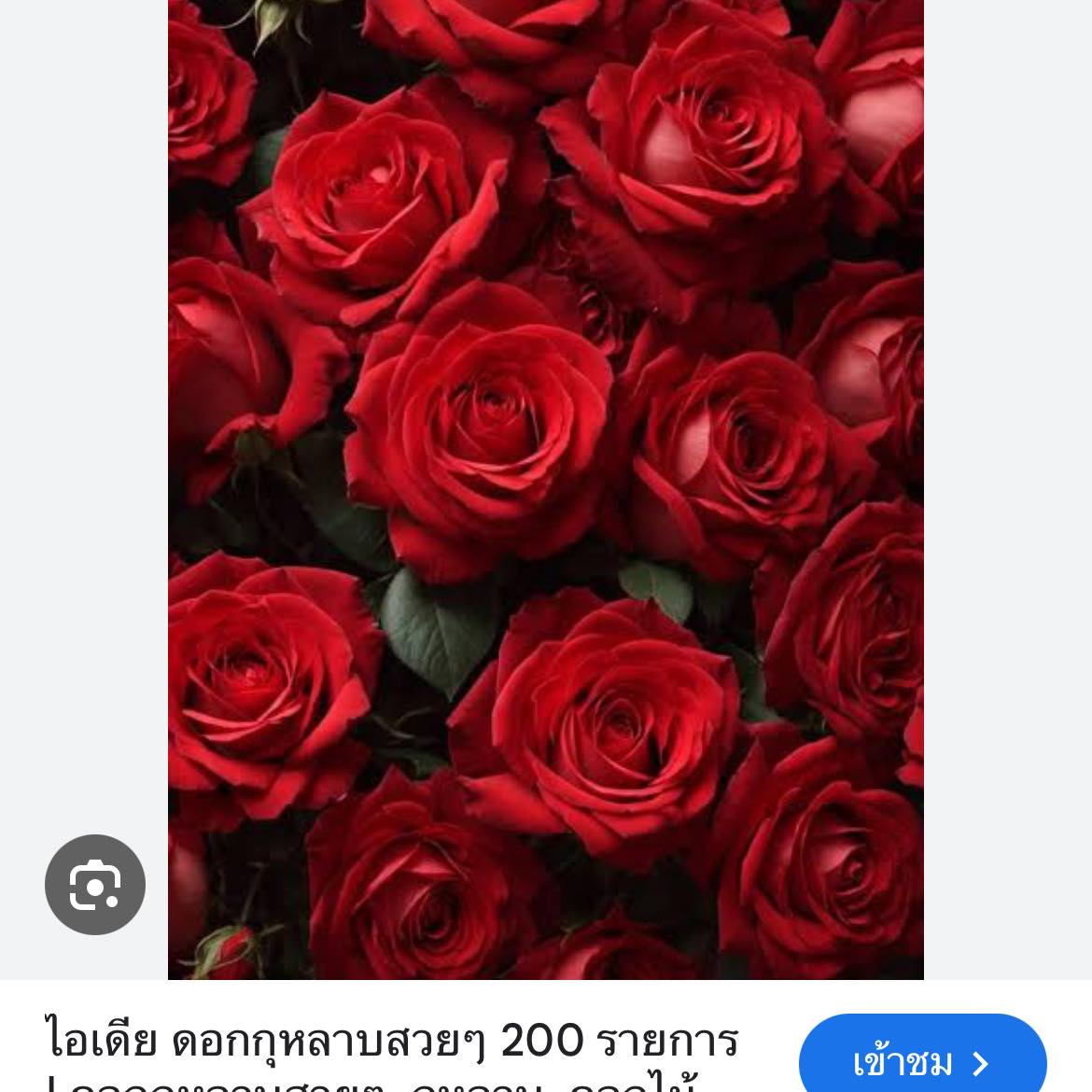
Task: Open the red roses image full view
Action: click(x=545, y=467)
